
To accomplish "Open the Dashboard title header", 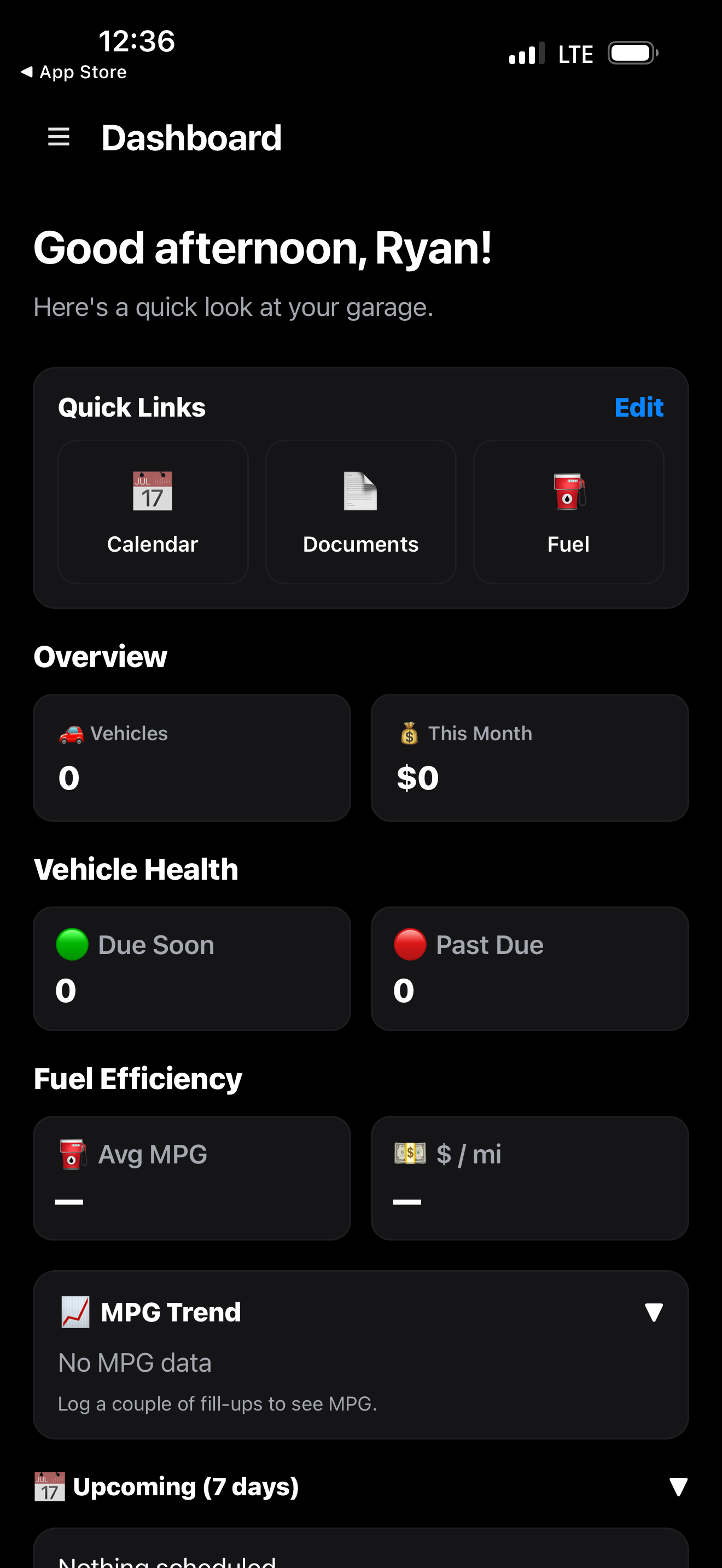I will pos(192,136).
